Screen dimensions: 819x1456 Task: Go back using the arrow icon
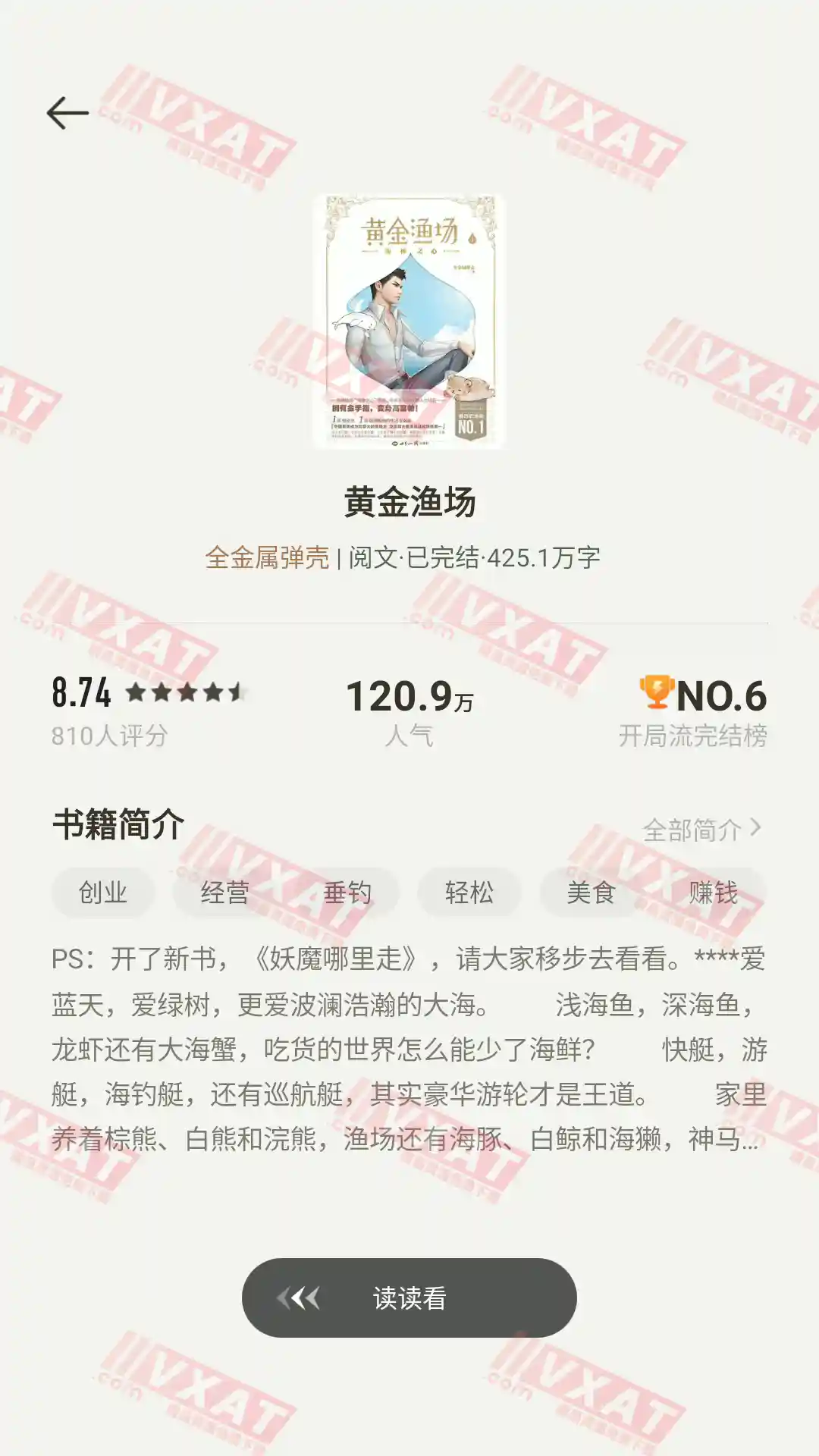coord(67,113)
